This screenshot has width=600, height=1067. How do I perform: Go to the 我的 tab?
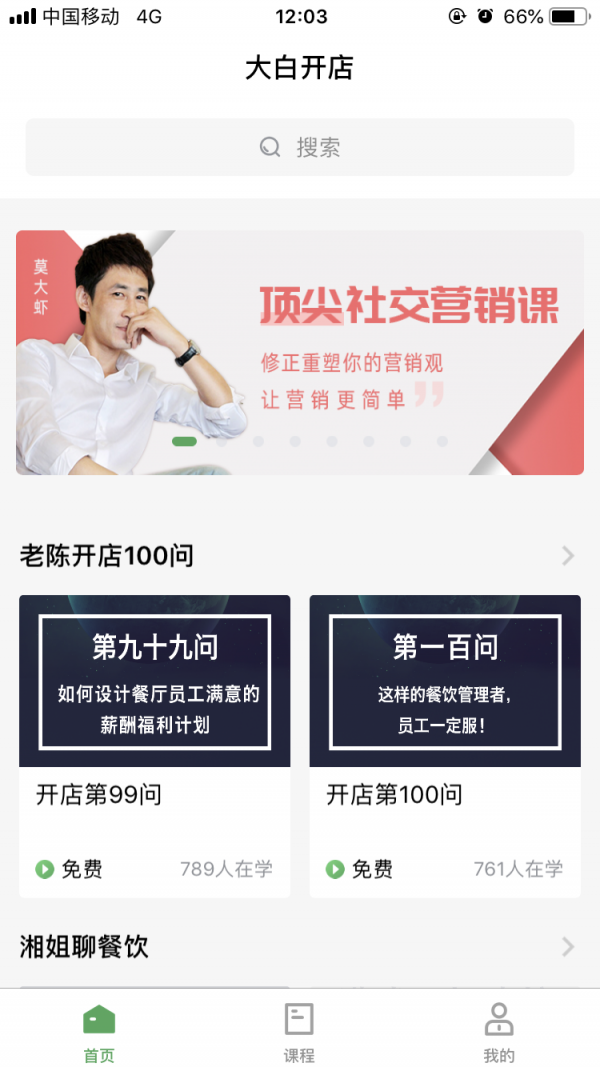[499, 1031]
